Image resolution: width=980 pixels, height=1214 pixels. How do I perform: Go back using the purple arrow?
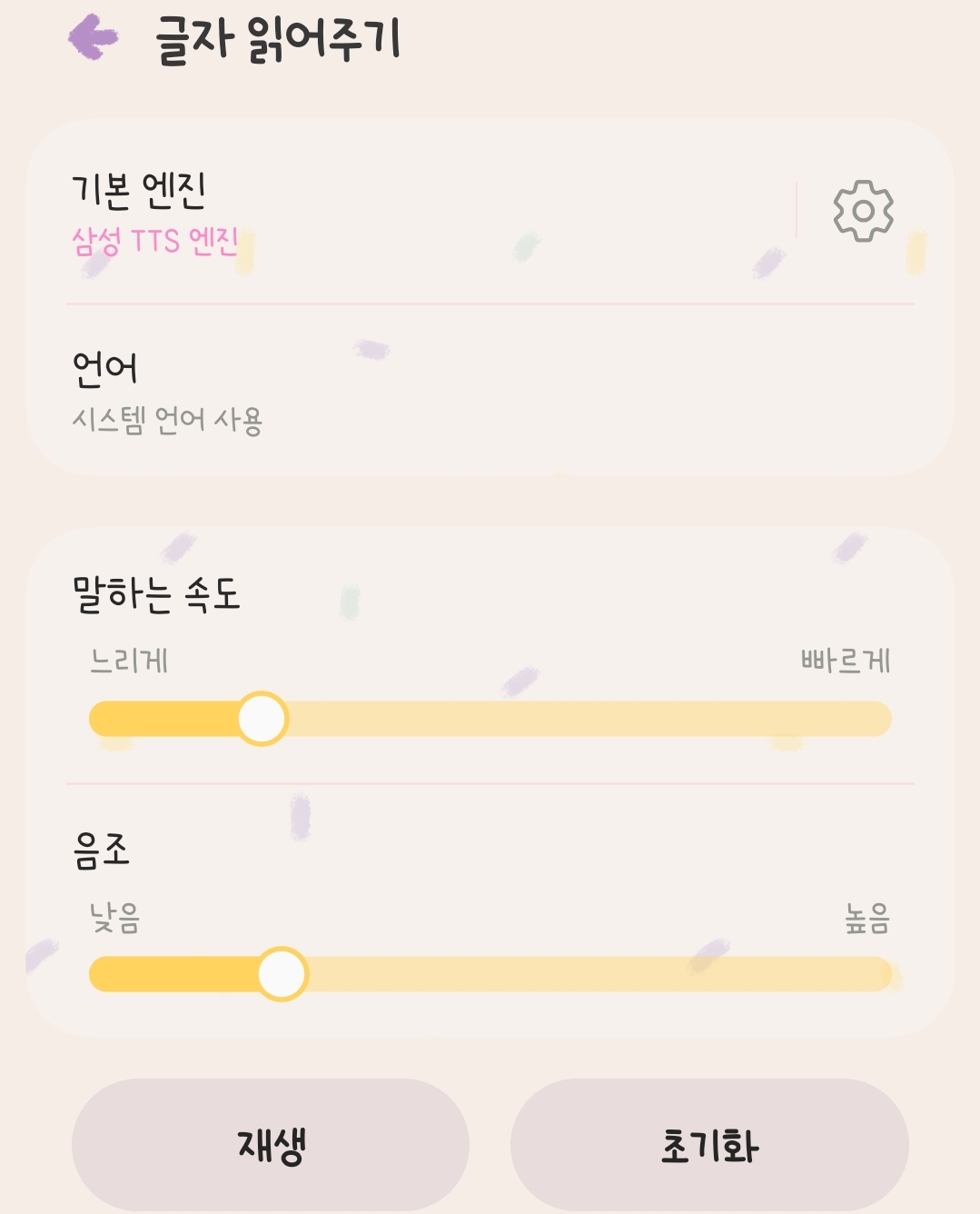pyautogui.click(x=94, y=37)
